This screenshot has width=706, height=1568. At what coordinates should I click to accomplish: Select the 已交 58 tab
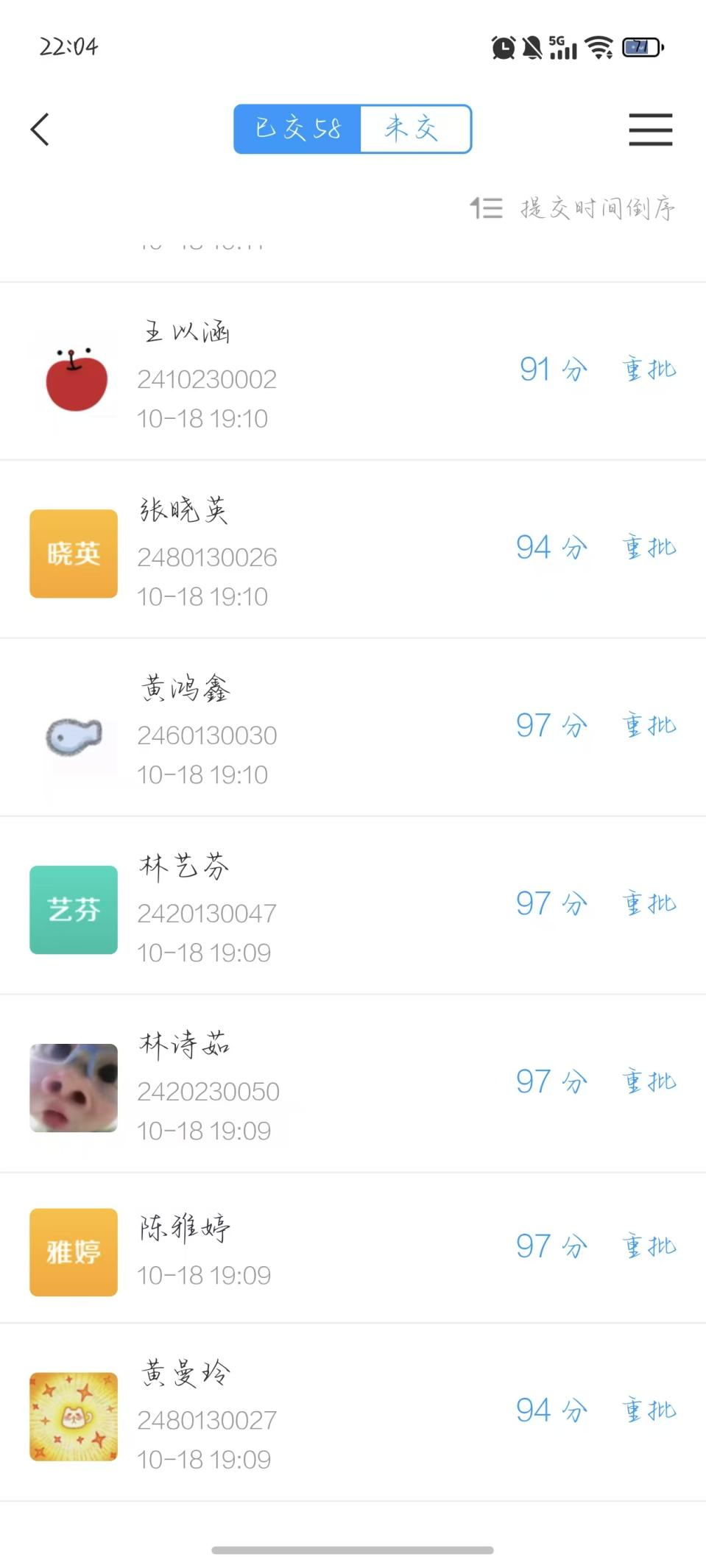pyautogui.click(x=297, y=129)
